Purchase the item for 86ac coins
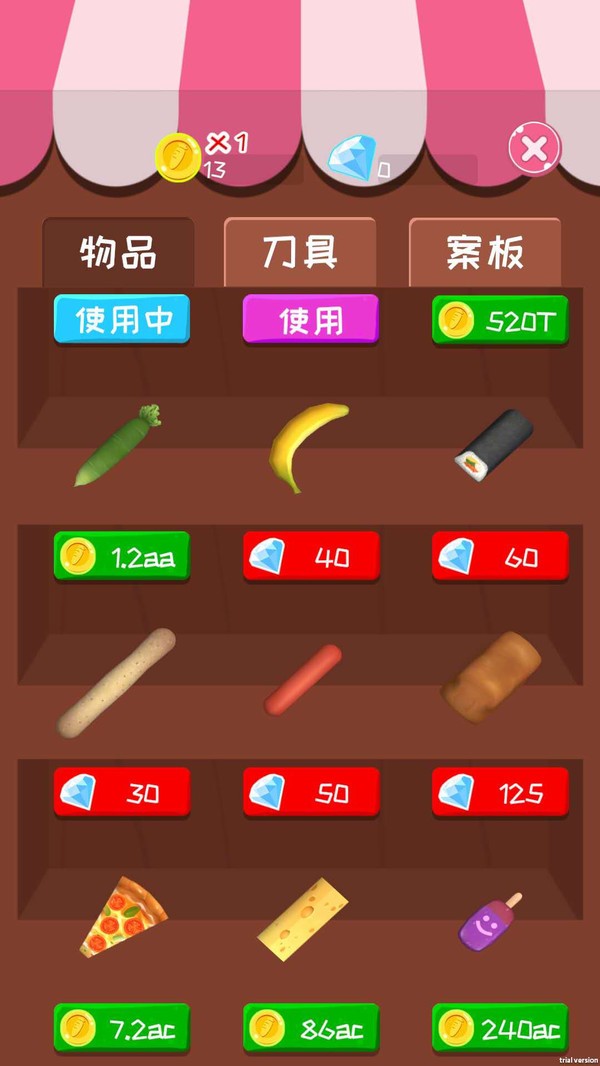600x1066 pixels. coord(311,1028)
